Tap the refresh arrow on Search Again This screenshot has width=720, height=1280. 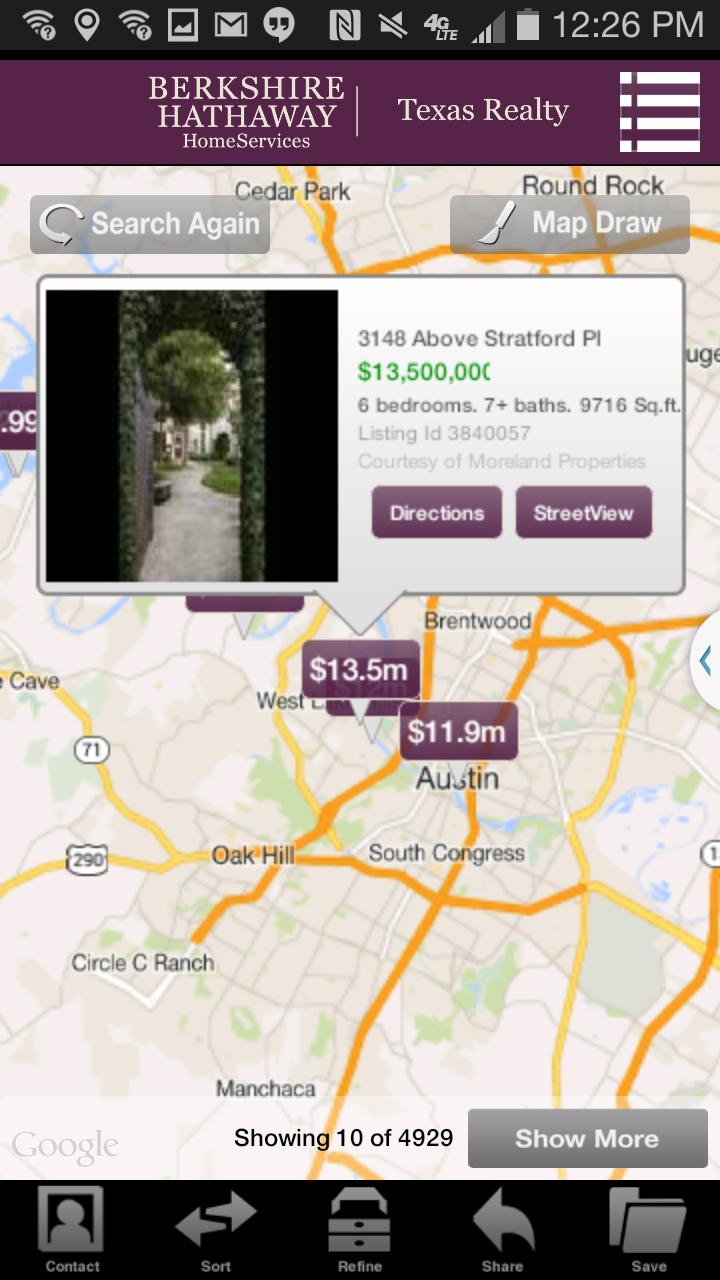(x=62, y=222)
